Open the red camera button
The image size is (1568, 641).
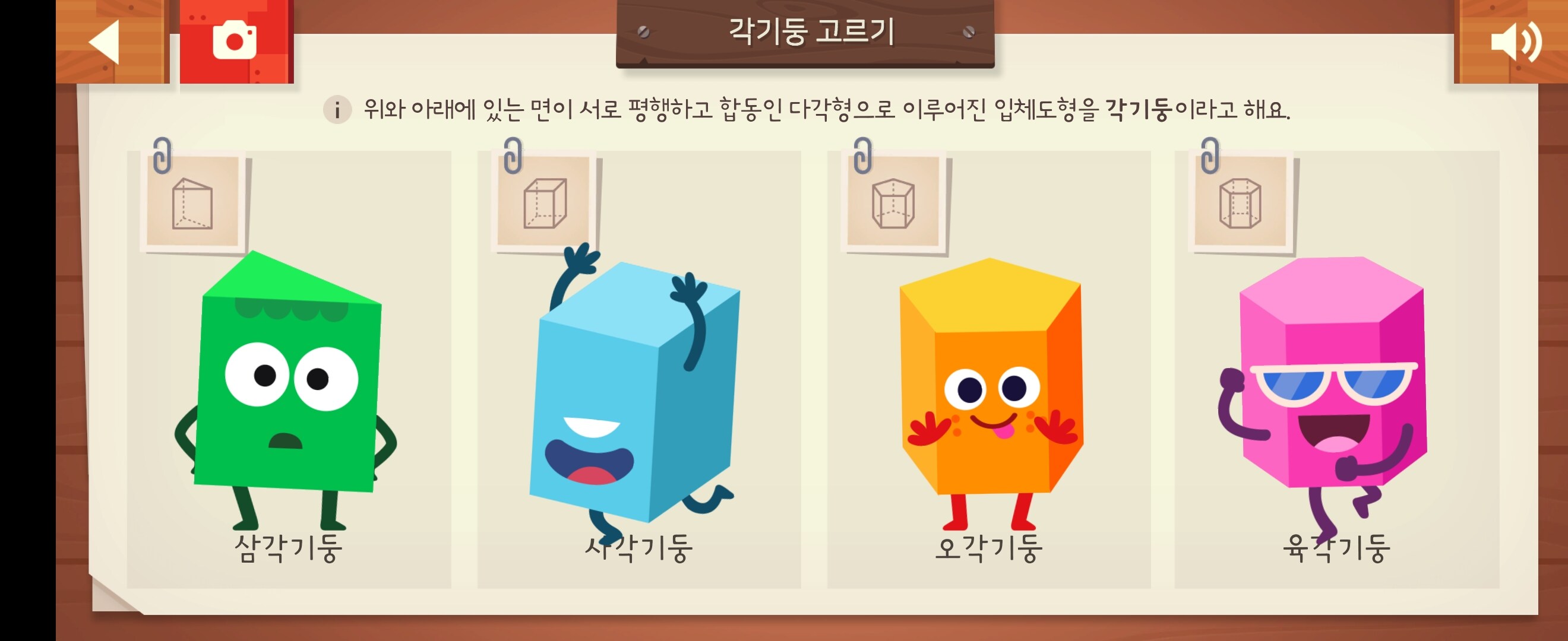tap(235, 40)
